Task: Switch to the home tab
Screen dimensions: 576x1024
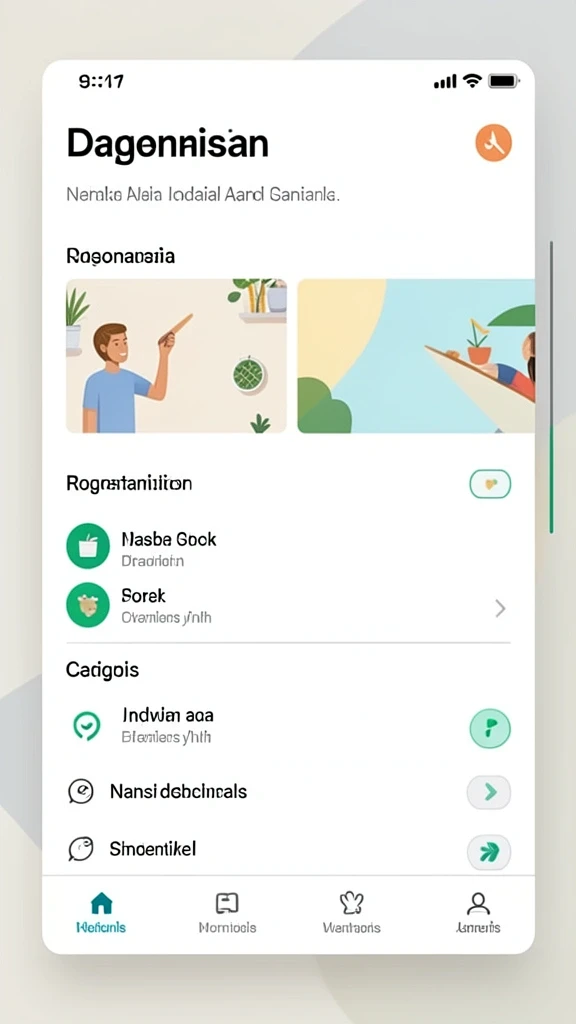Action: pyautogui.click(x=101, y=912)
